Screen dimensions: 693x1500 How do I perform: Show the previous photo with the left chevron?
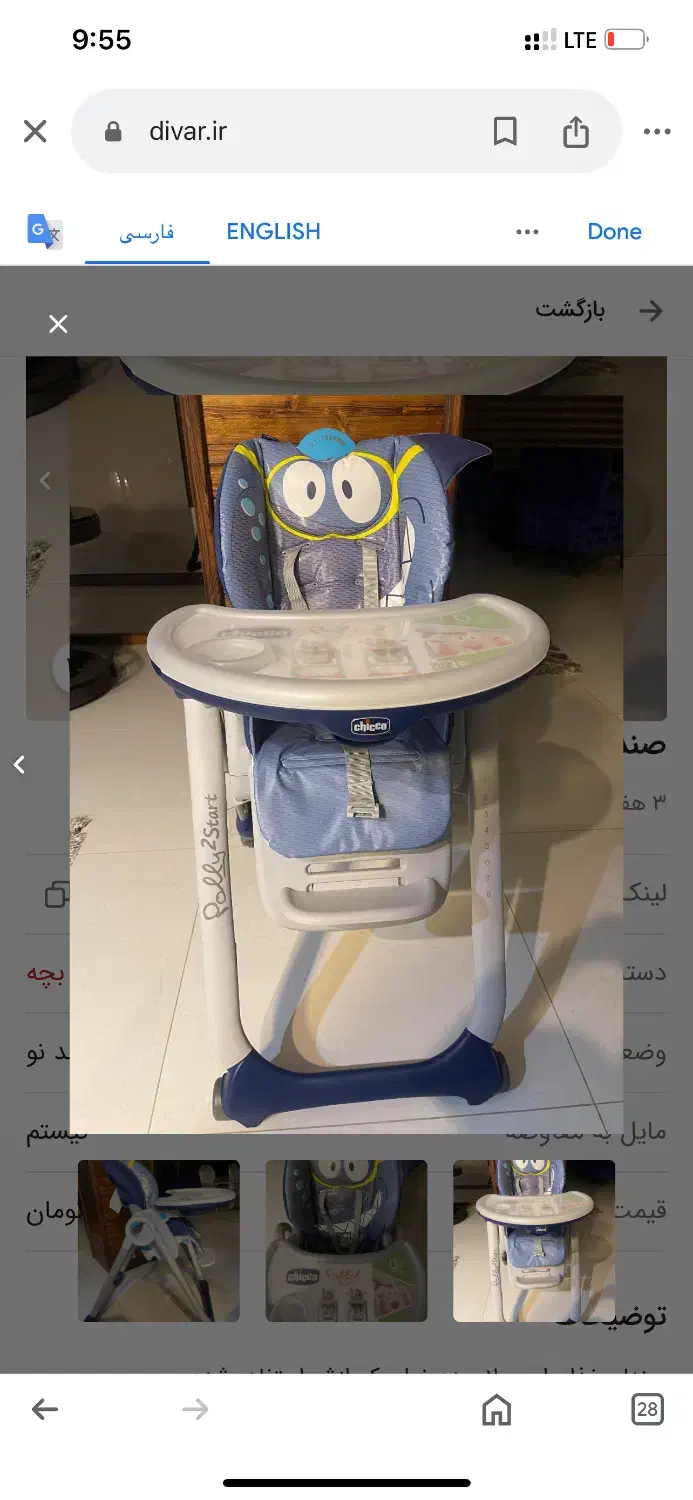pyautogui.click(x=19, y=765)
